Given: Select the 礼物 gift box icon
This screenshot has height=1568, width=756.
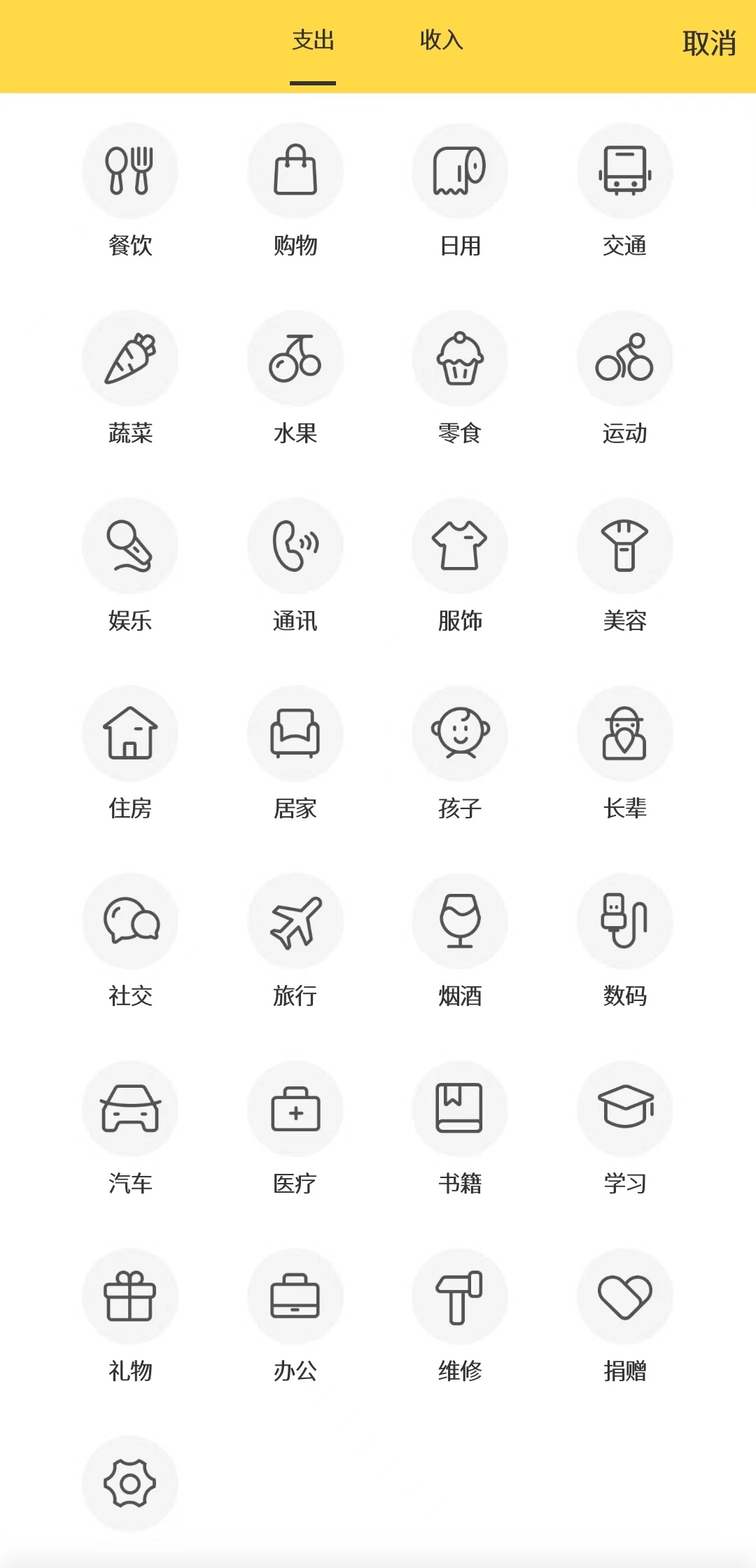Looking at the screenshot, I should [130, 1296].
